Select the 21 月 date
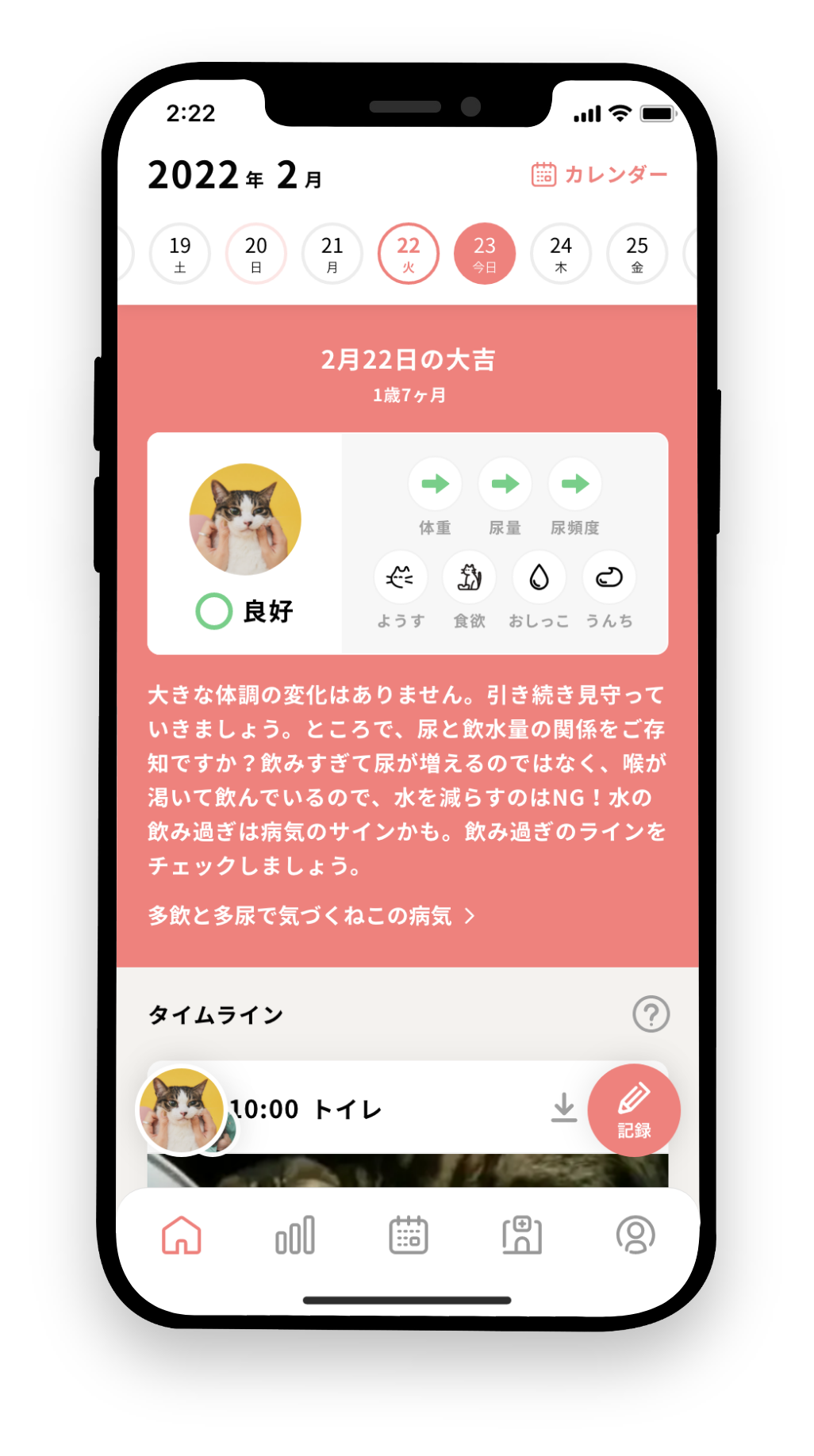The image size is (814, 1456). pos(332,254)
